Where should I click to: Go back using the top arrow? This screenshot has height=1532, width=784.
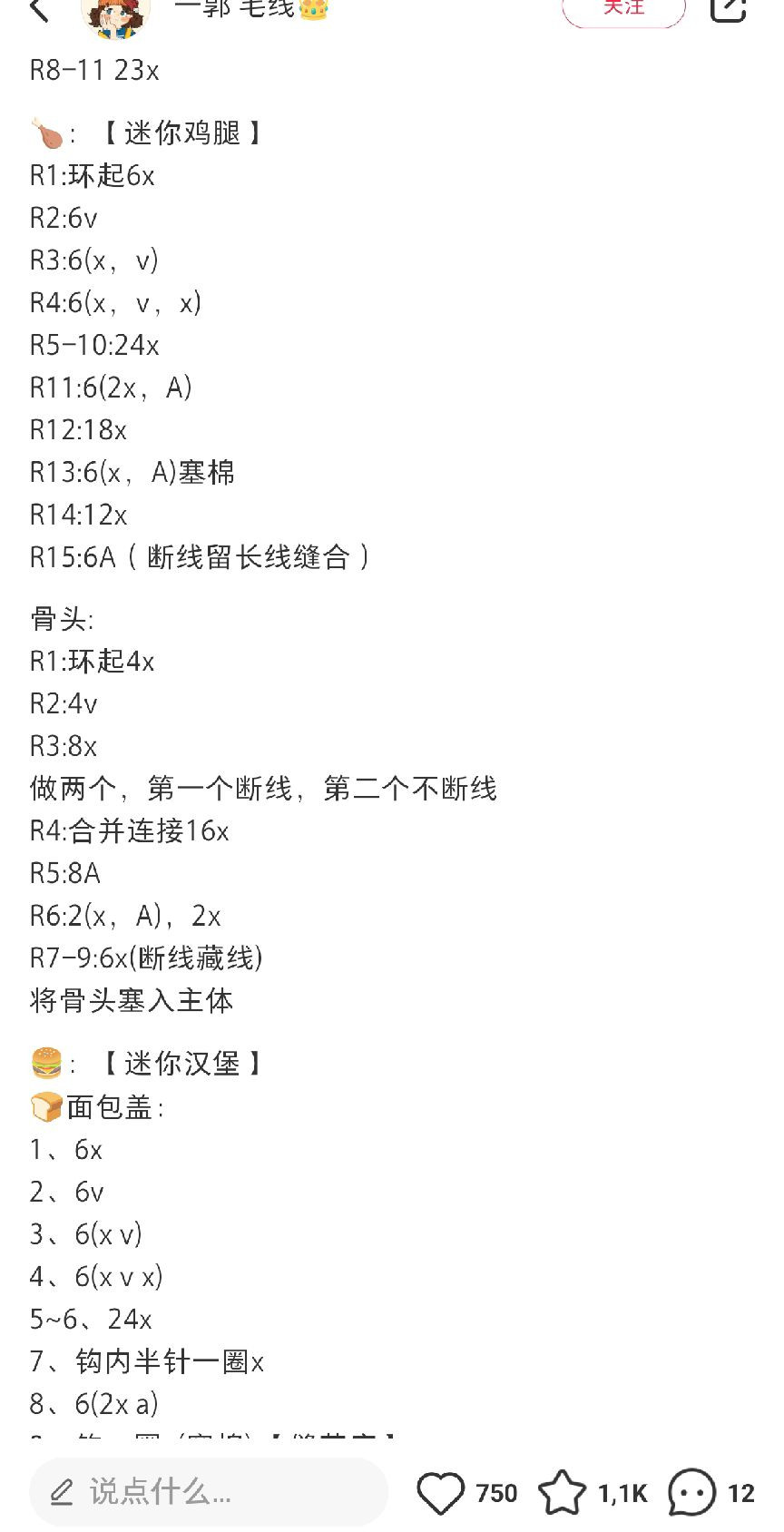(39, 9)
